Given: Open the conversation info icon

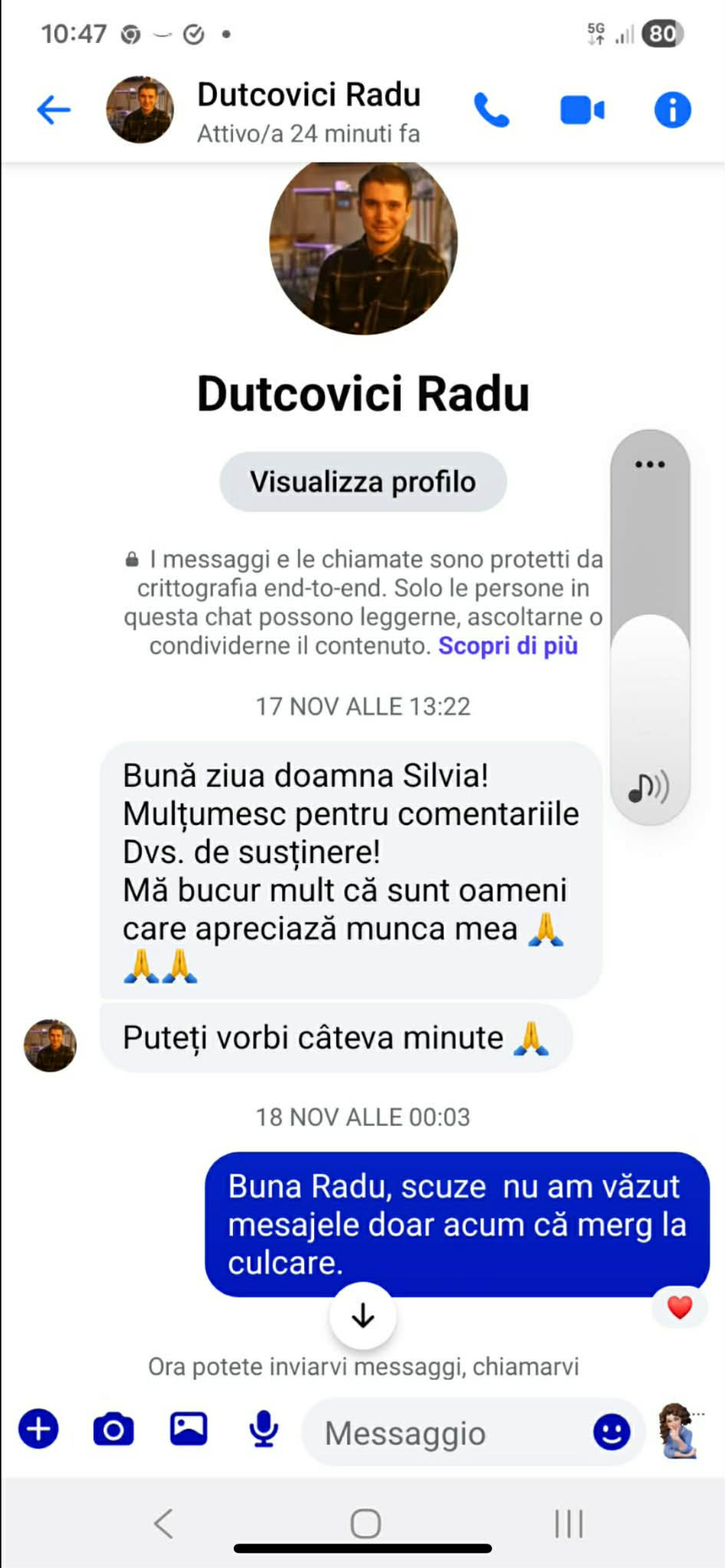Looking at the screenshot, I should [x=672, y=110].
